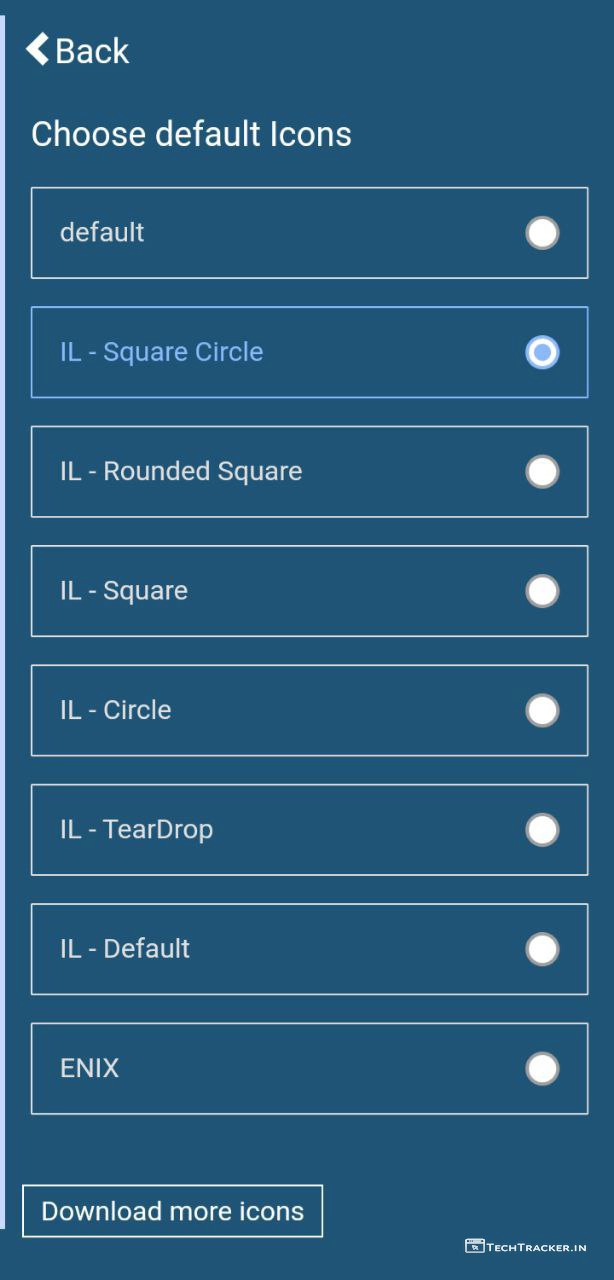Pick the IL - Square icon set
614x1280 pixels.
pyautogui.click(x=309, y=591)
